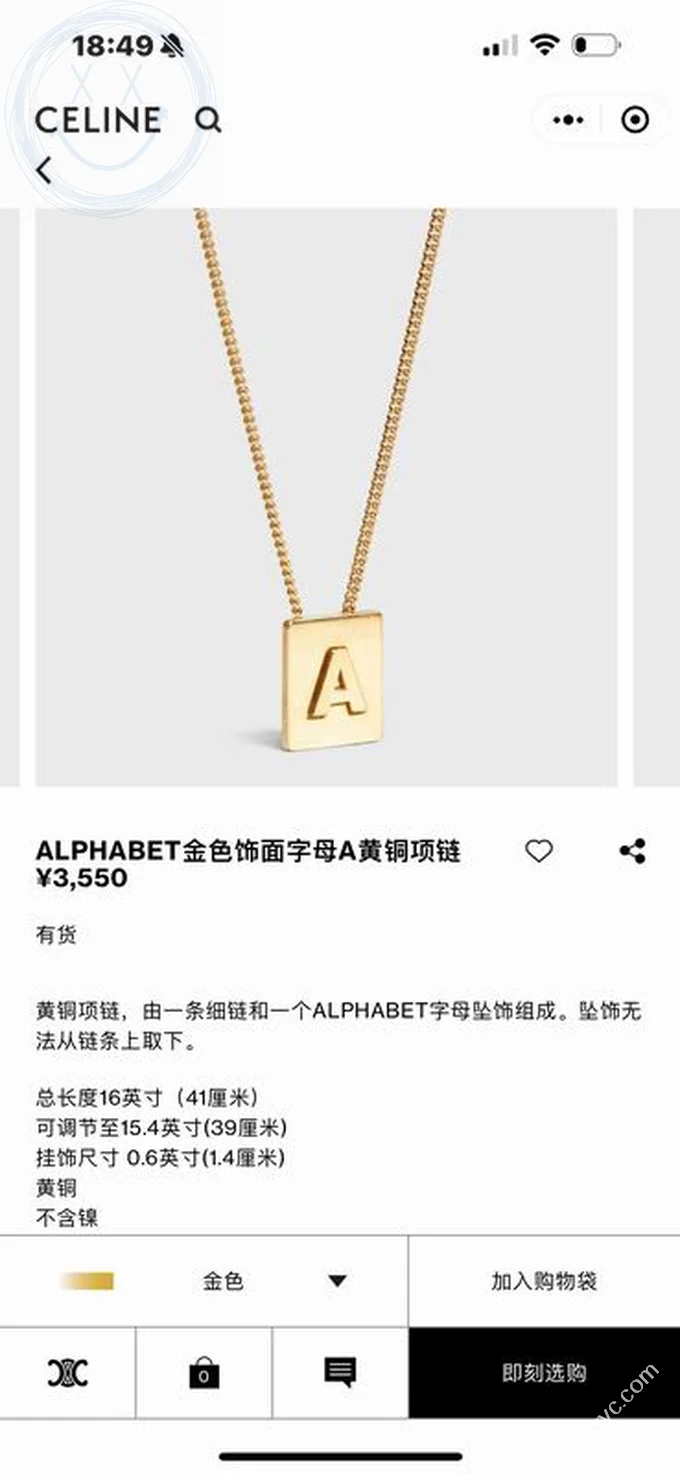
Task: Go back with the arrow
Action: click(x=44, y=171)
